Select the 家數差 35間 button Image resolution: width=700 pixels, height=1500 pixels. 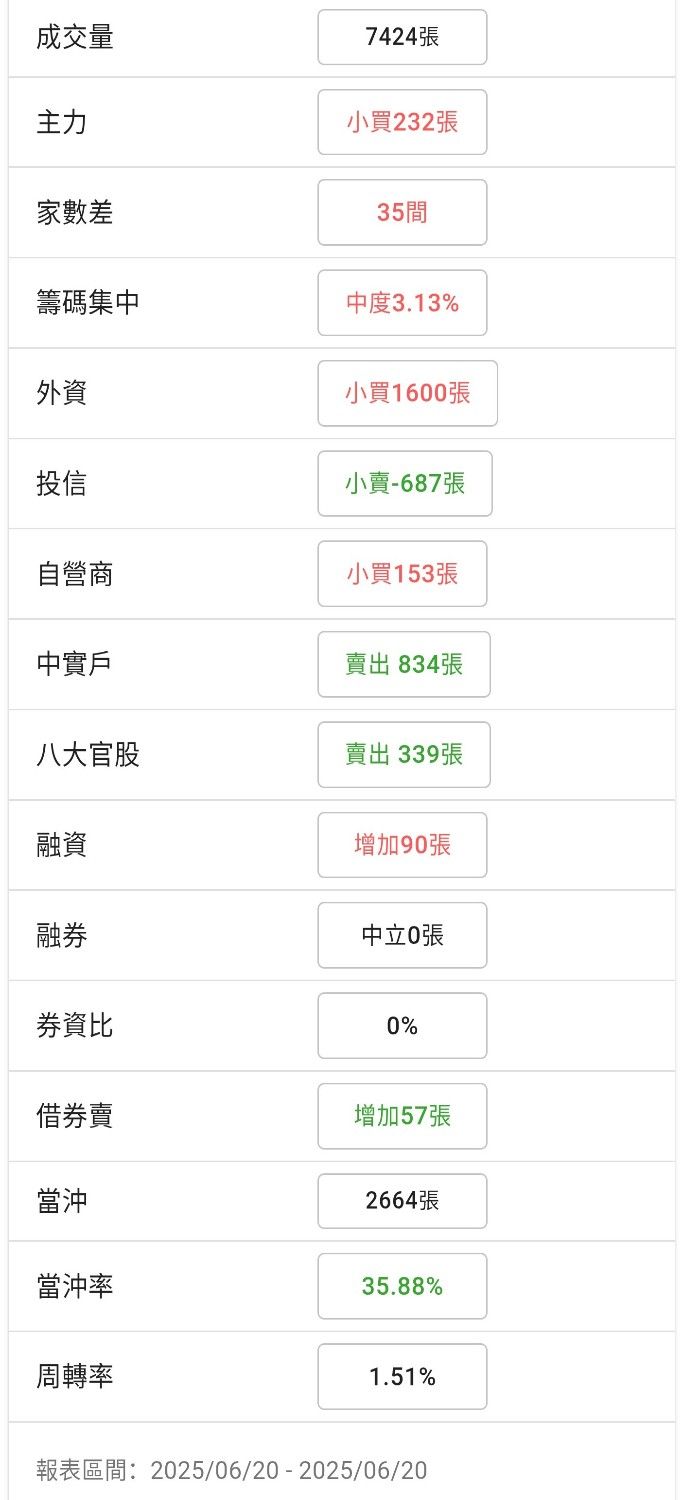(402, 212)
